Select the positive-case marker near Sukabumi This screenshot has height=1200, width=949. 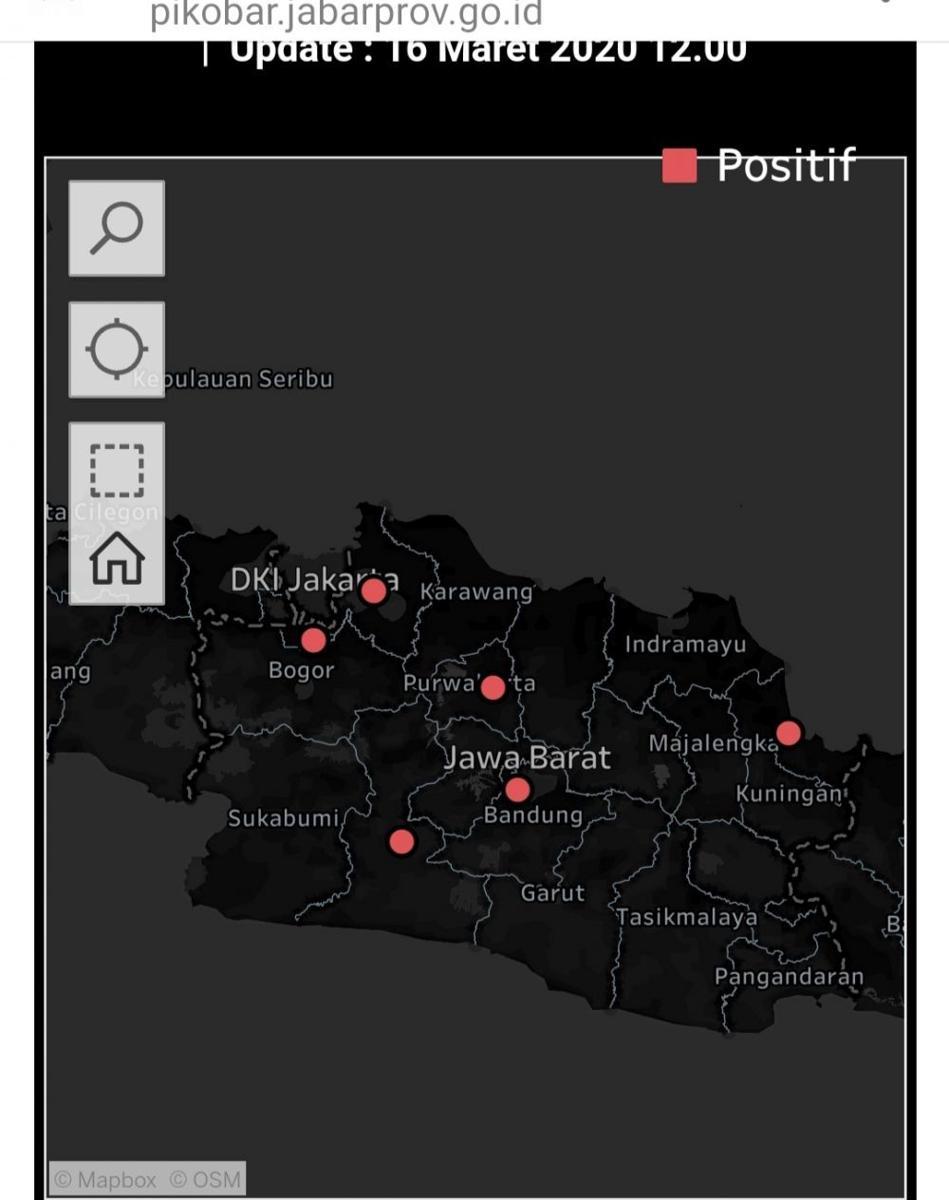401,842
